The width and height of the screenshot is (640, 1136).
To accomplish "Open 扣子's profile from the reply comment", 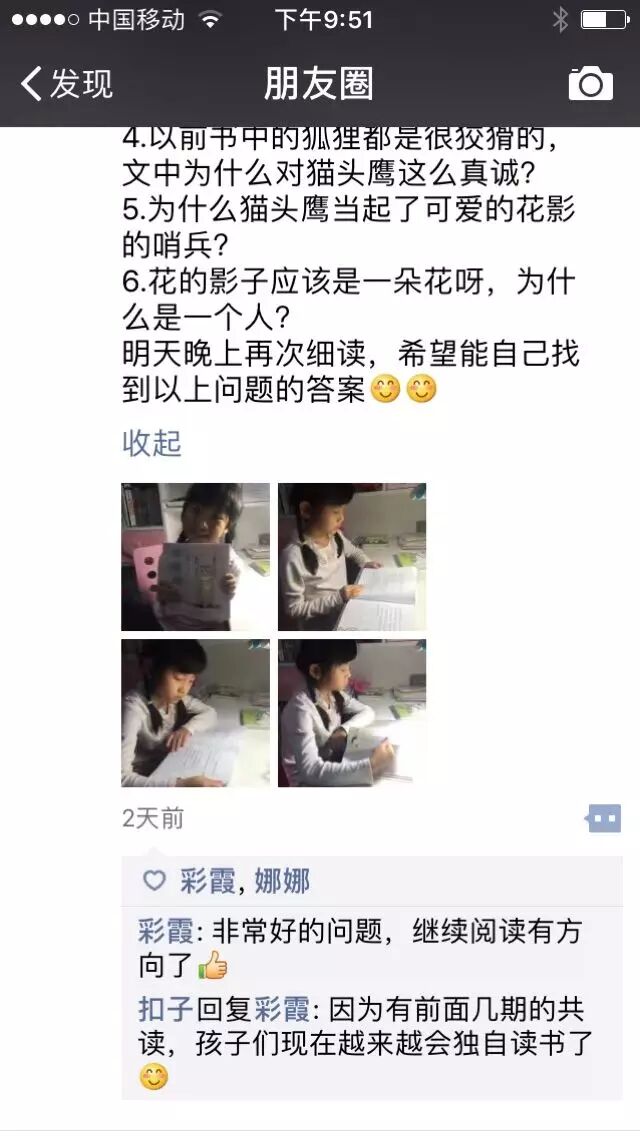I will click(166, 1008).
